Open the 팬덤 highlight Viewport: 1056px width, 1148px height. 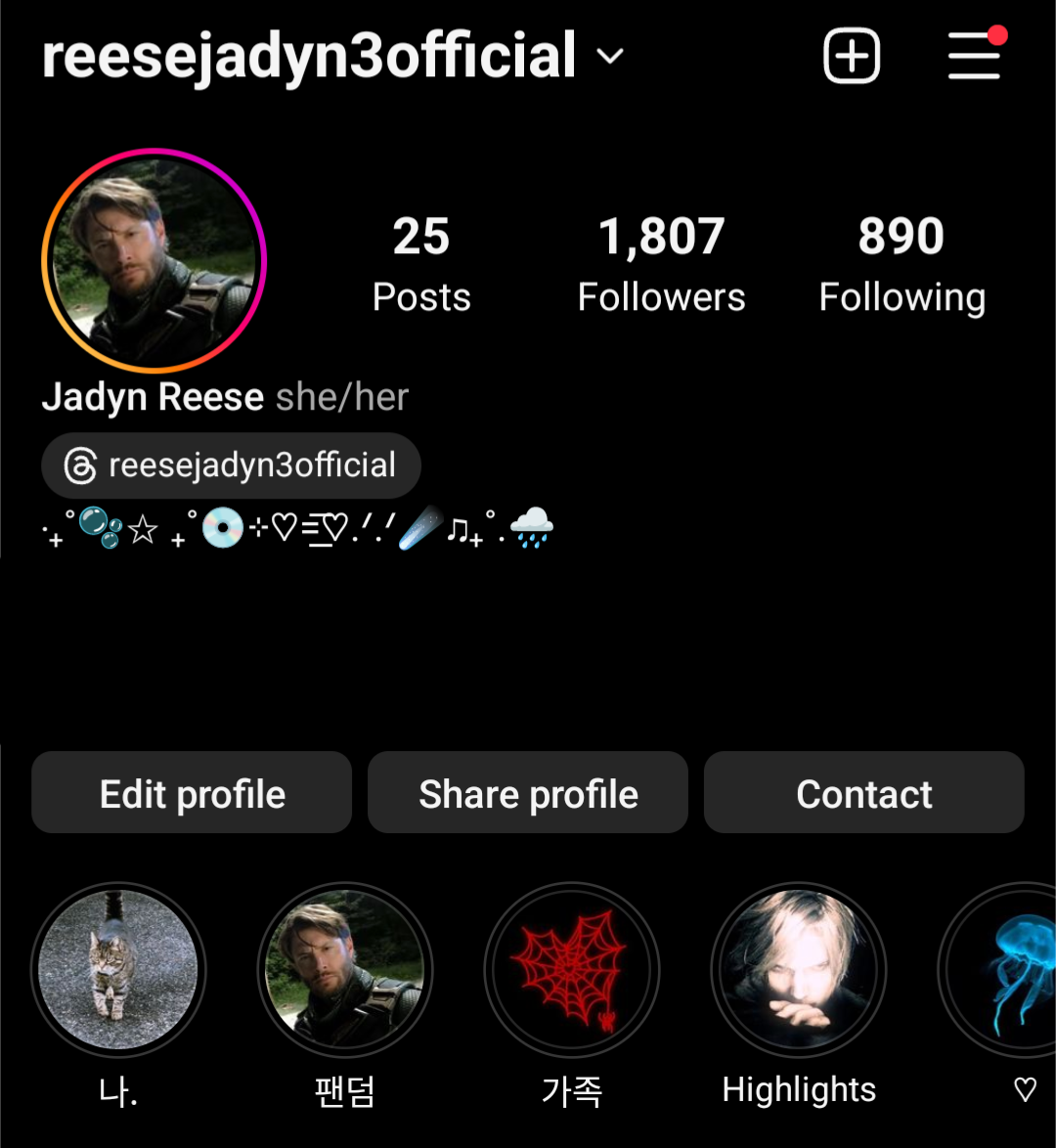tap(345, 970)
